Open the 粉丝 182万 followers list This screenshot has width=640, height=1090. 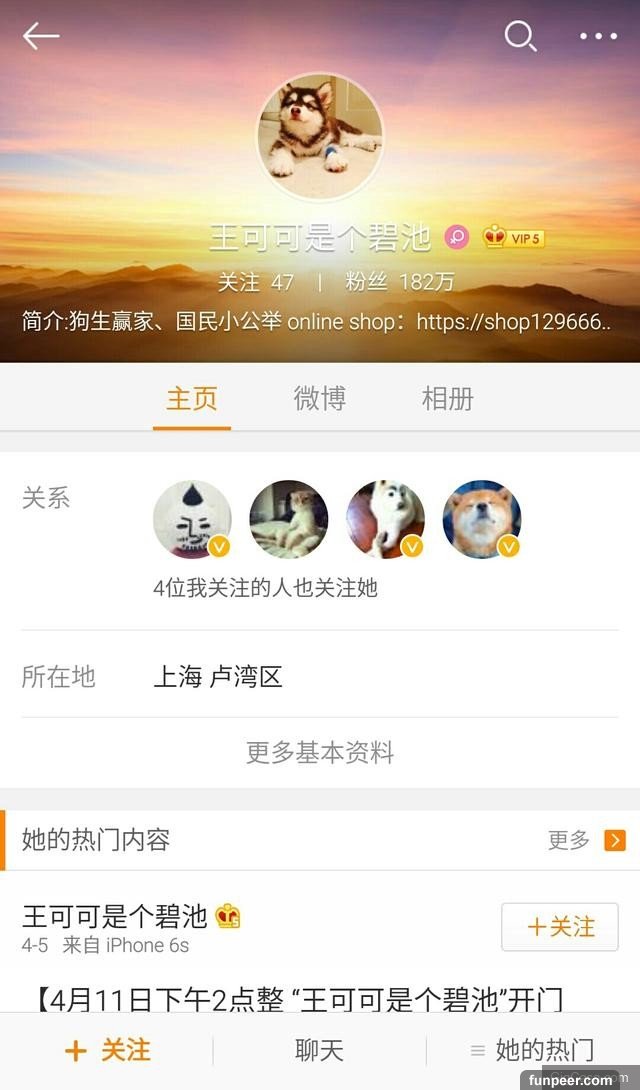pyautogui.click(x=399, y=282)
